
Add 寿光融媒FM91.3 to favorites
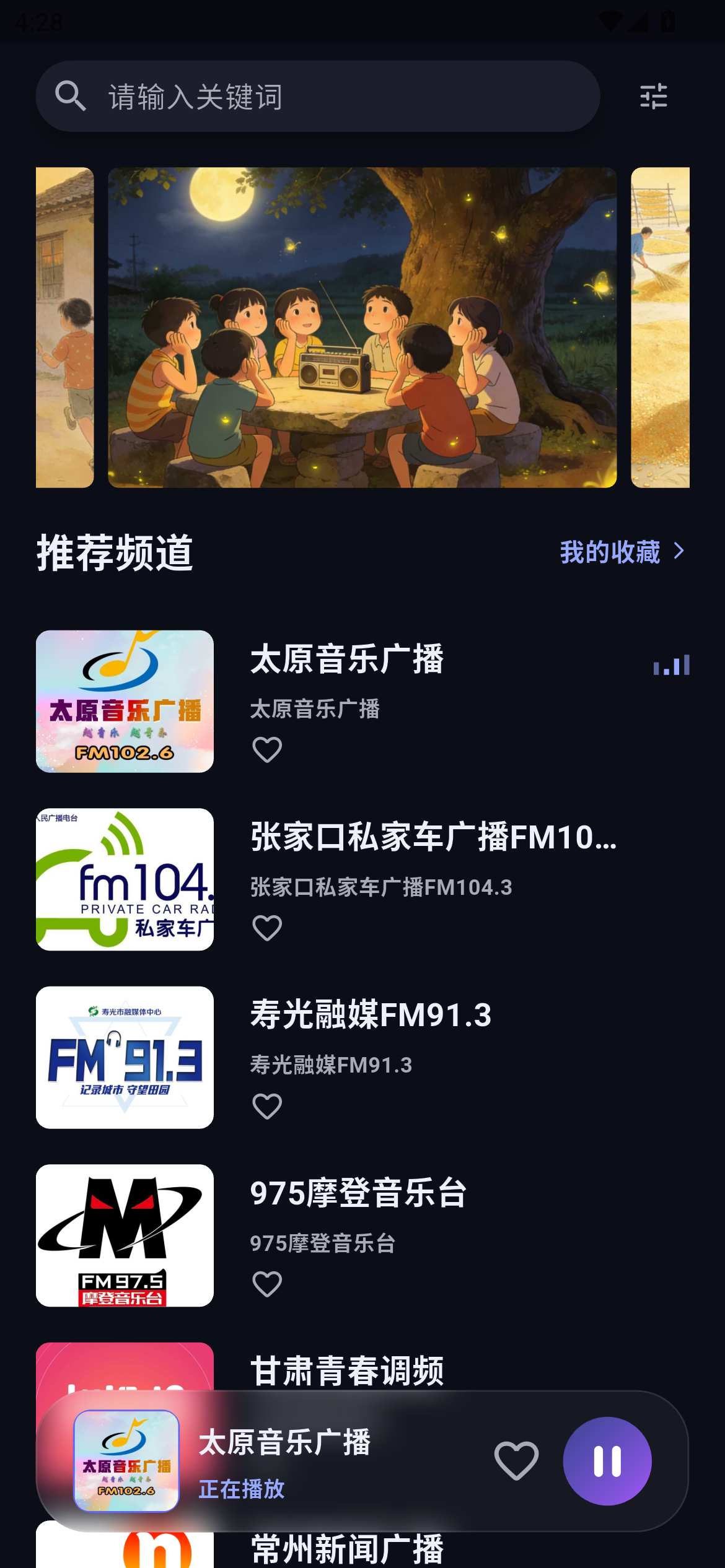pos(267,1107)
